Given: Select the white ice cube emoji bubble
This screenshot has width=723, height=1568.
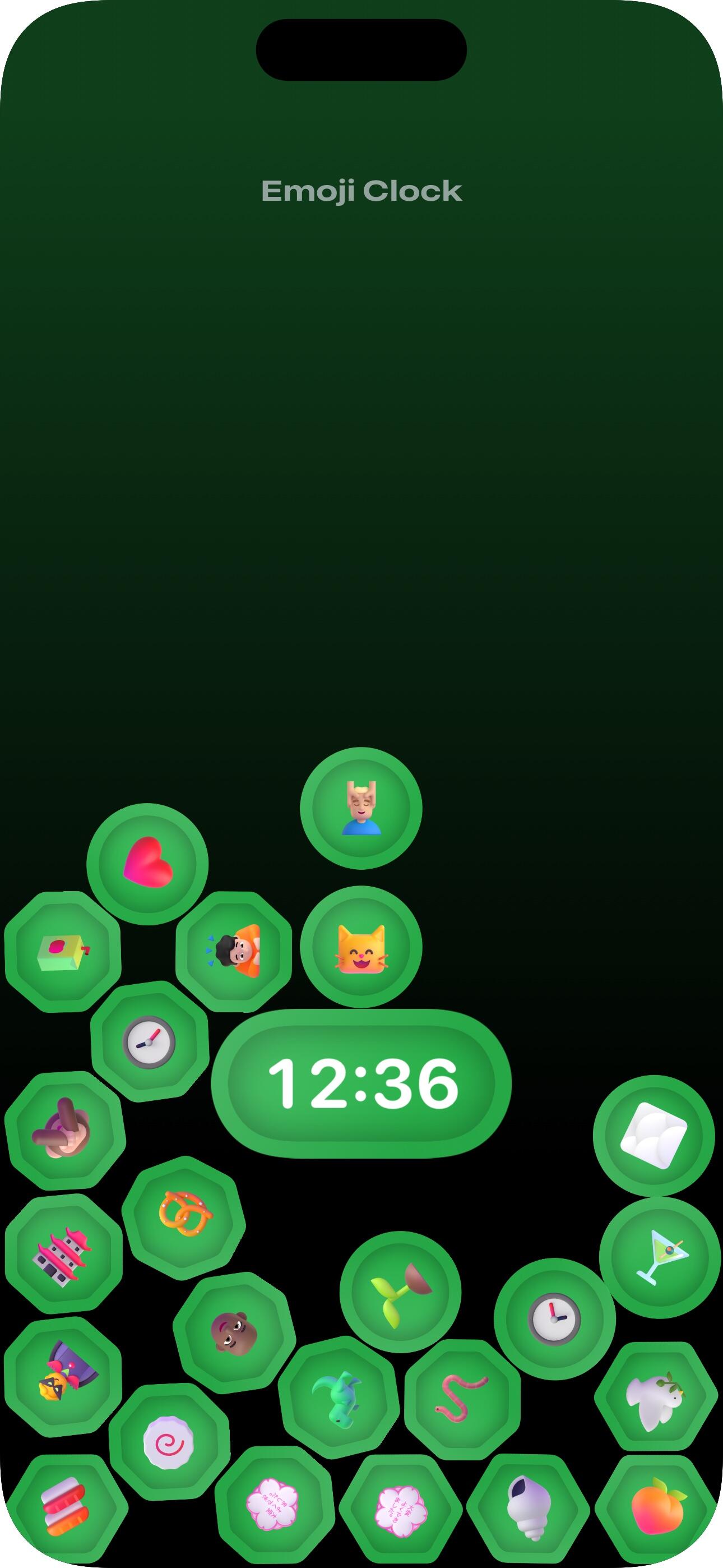Looking at the screenshot, I should (x=654, y=1136).
